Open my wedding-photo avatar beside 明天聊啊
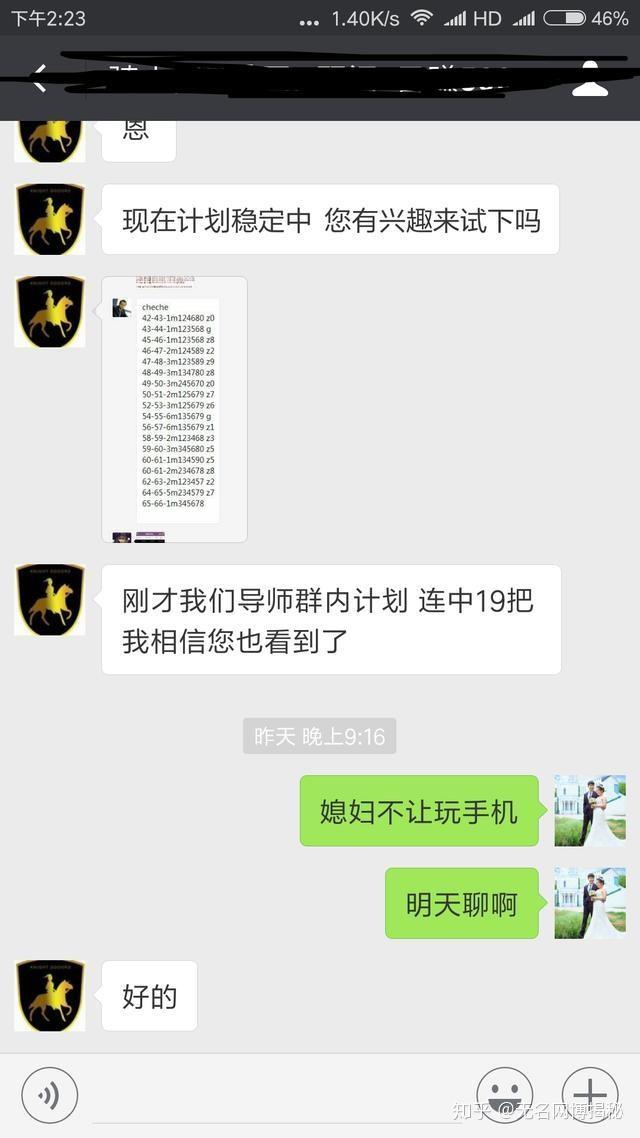The height and width of the screenshot is (1138, 640). [590, 903]
